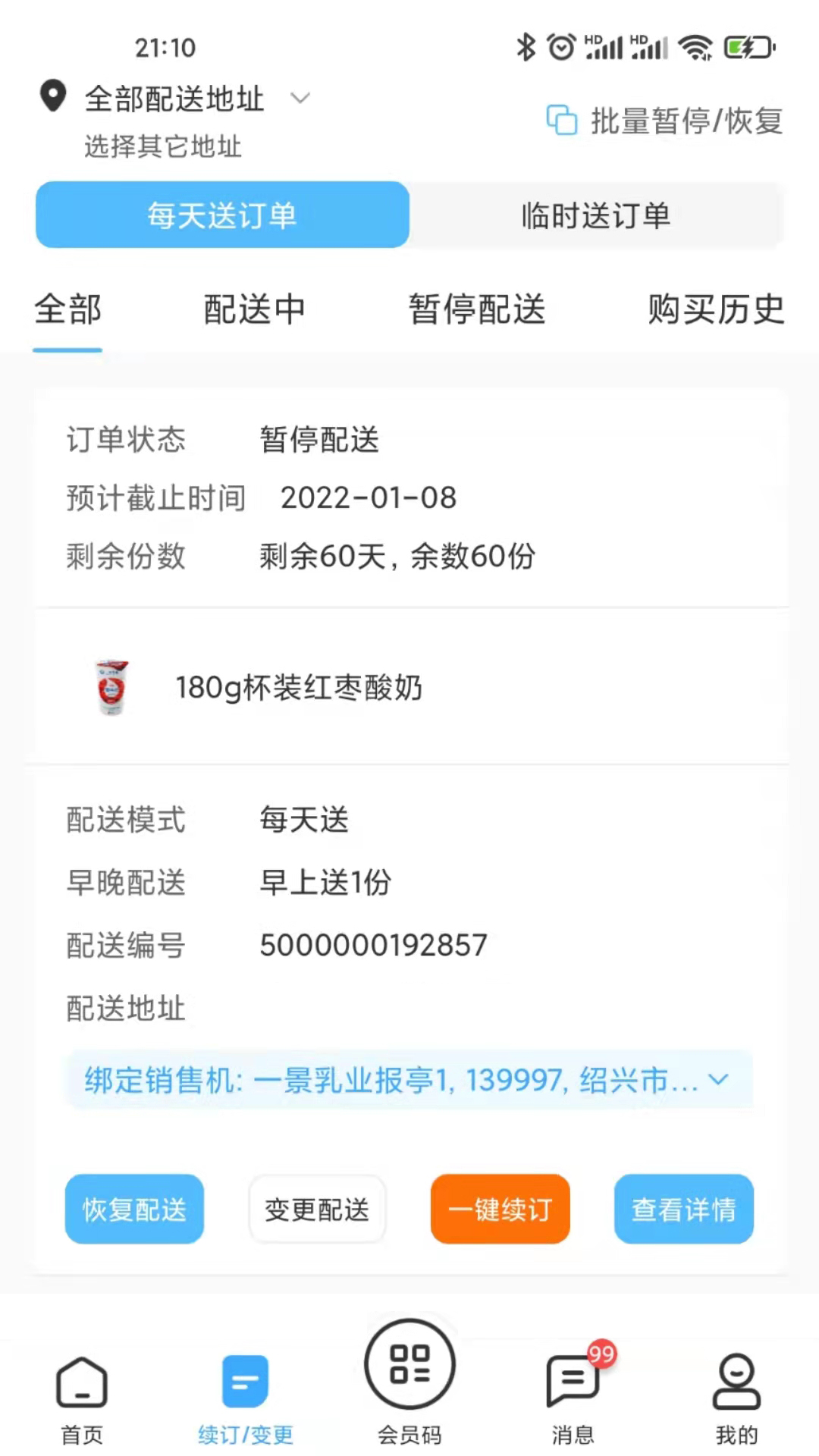
Task: Renew with the 一键续订 button
Action: coord(500,1209)
